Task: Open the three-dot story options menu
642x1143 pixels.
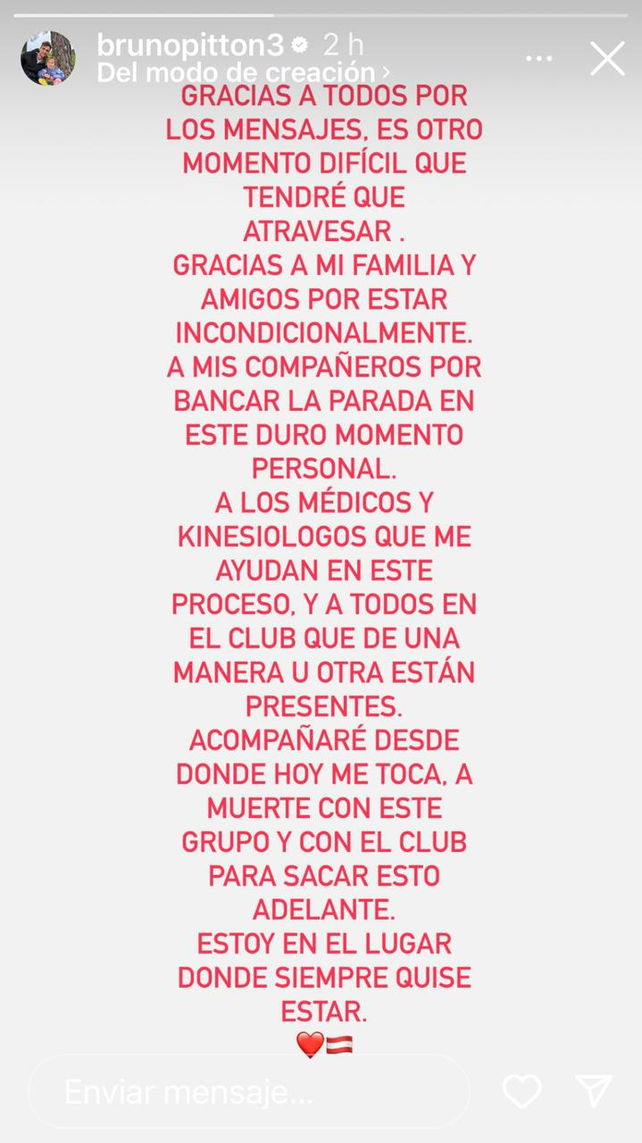Action: pyautogui.click(x=539, y=58)
